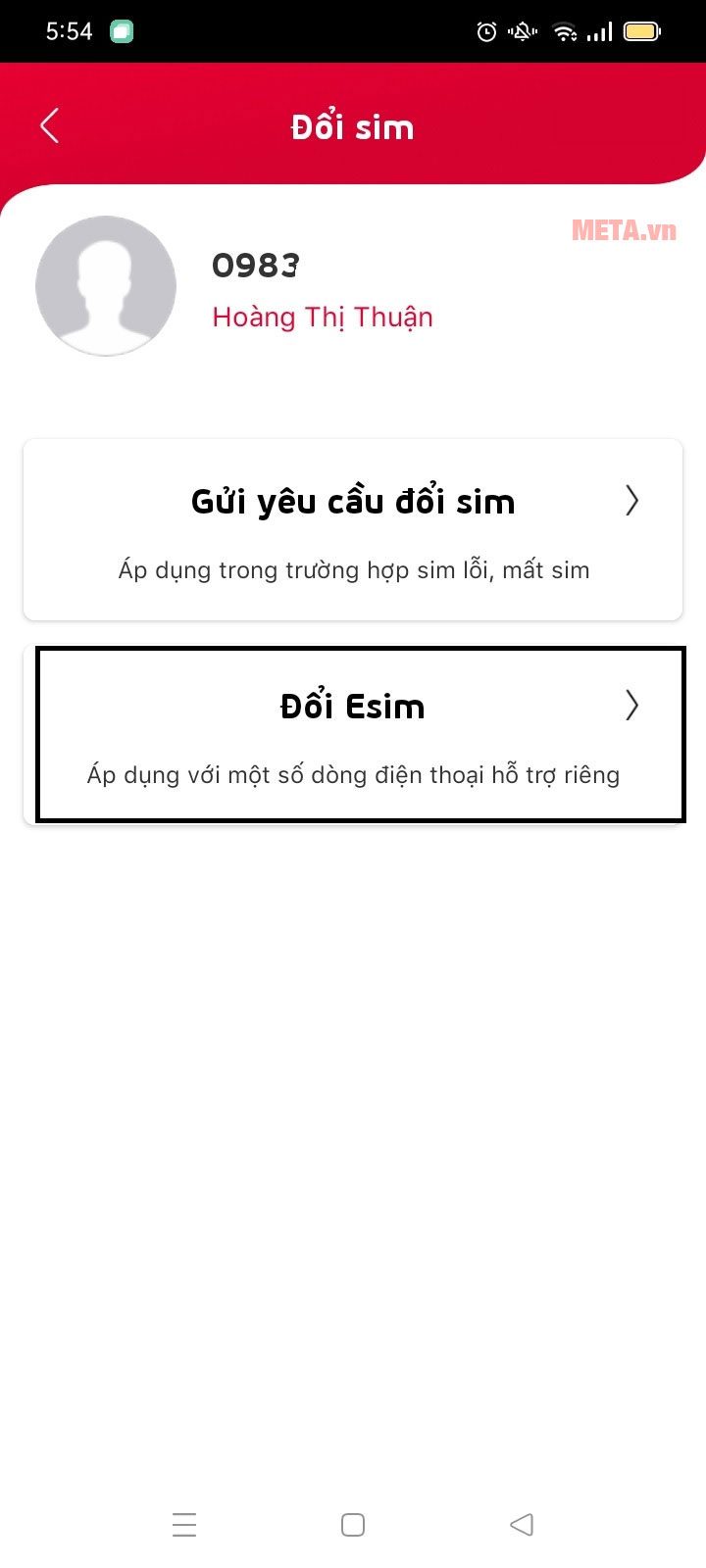
Task: Open subscriber name Hoàng Thị Thuận
Action: (324, 317)
